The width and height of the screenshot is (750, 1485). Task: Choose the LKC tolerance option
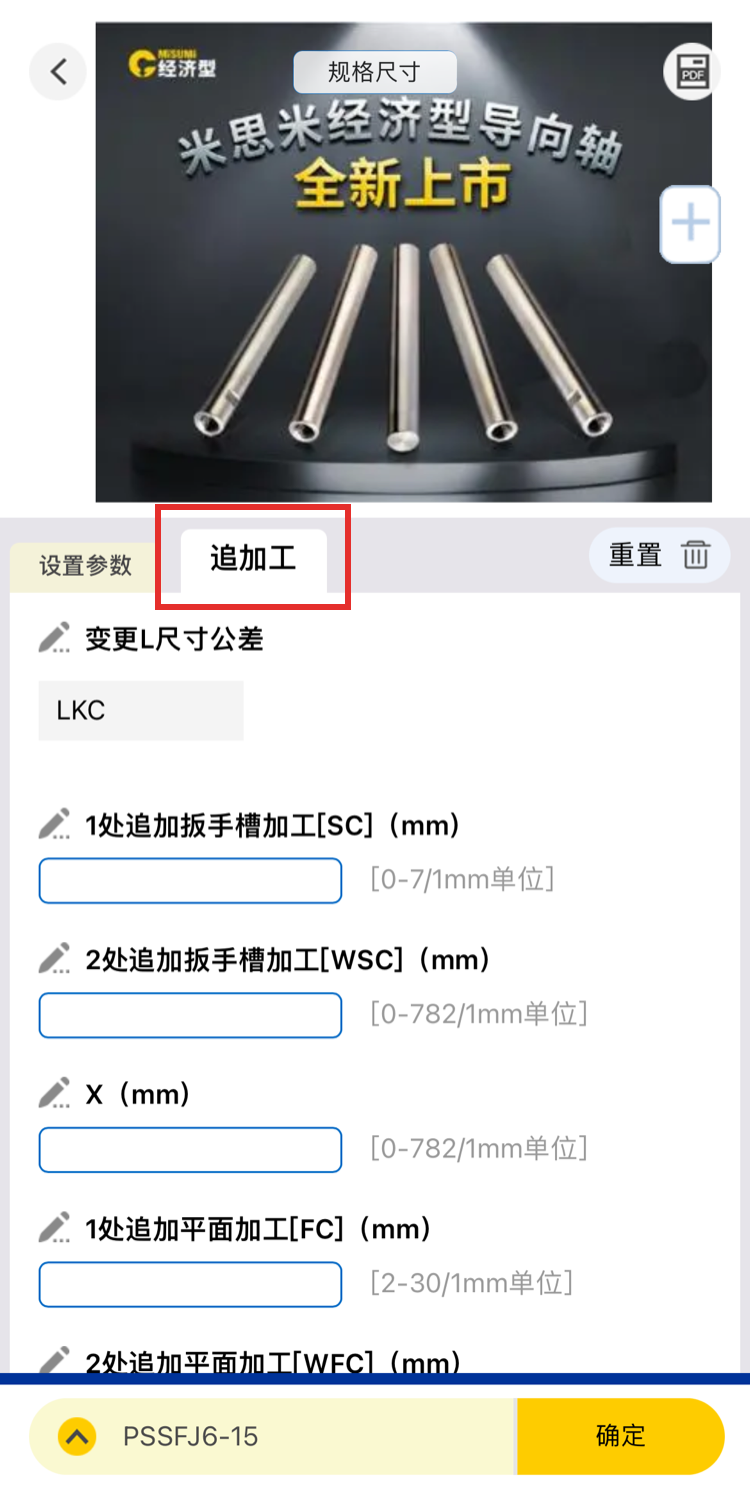[x=140, y=711]
